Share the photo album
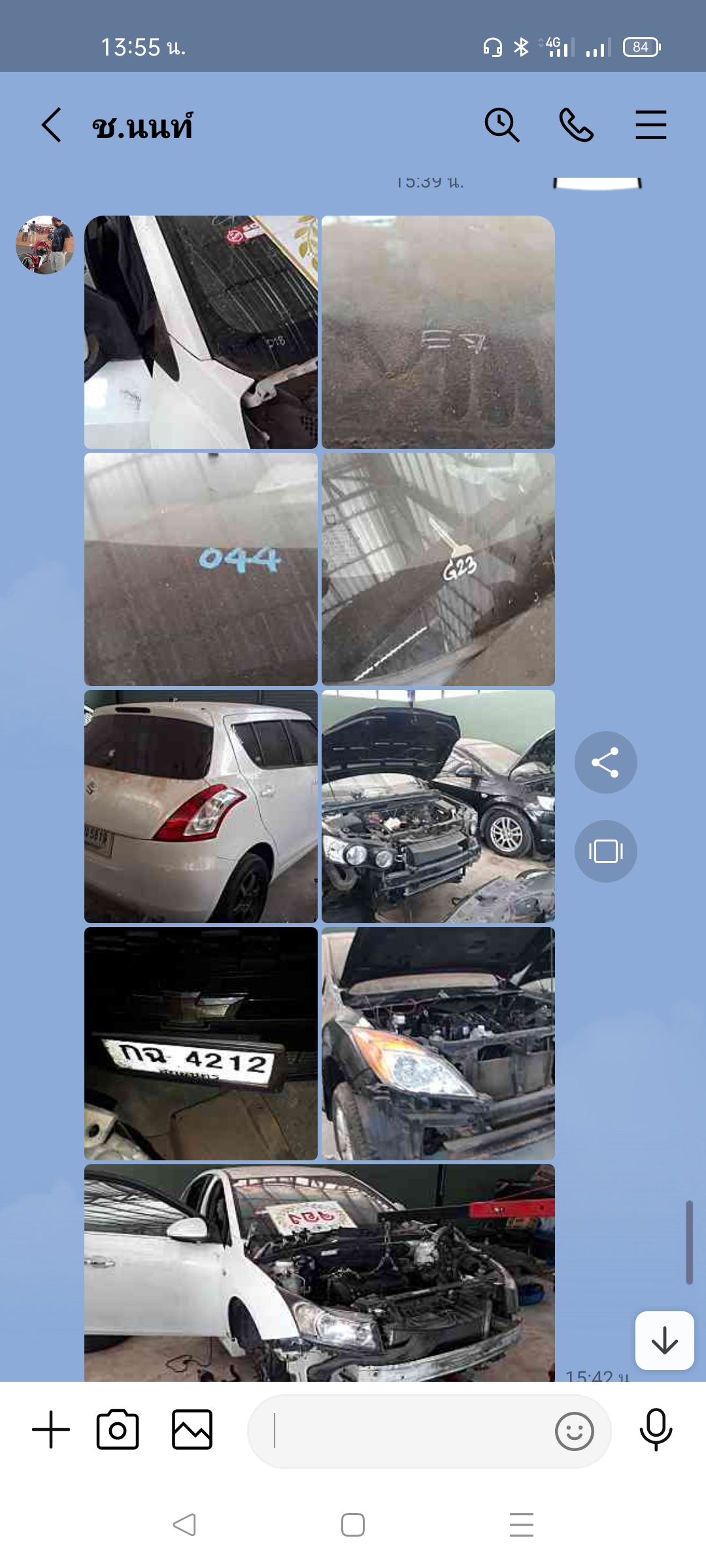 click(x=605, y=762)
